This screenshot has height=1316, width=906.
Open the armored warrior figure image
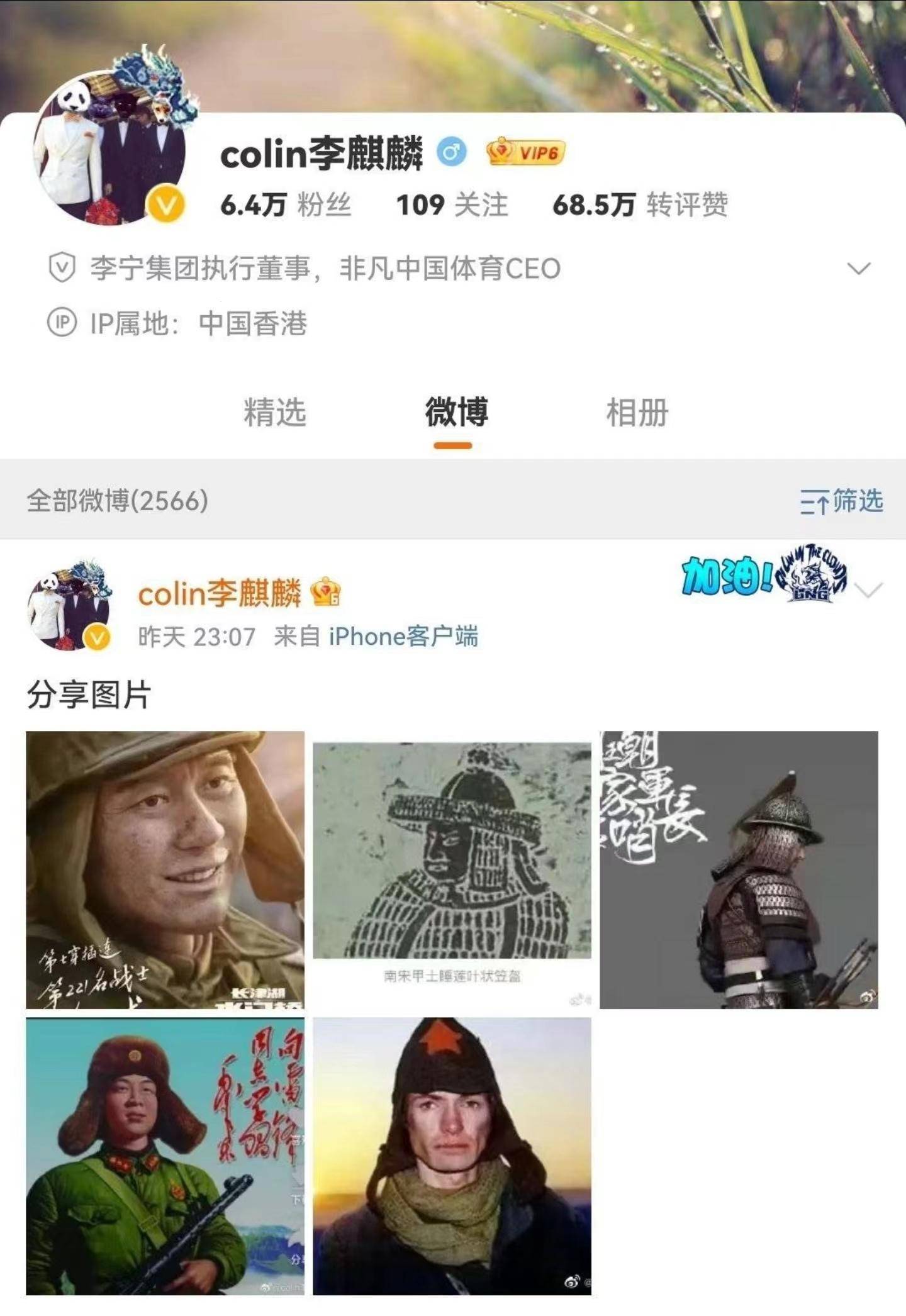739,870
